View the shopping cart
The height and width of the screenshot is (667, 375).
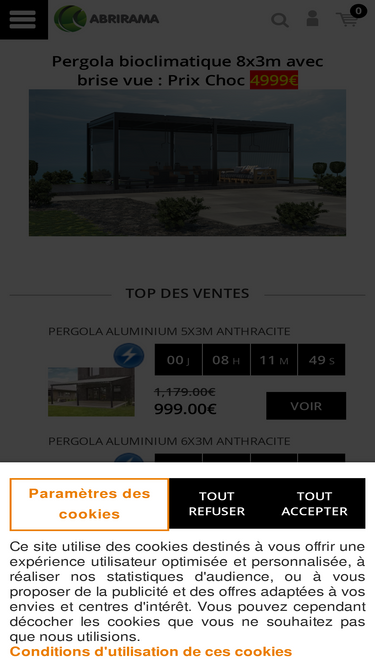(x=350, y=17)
